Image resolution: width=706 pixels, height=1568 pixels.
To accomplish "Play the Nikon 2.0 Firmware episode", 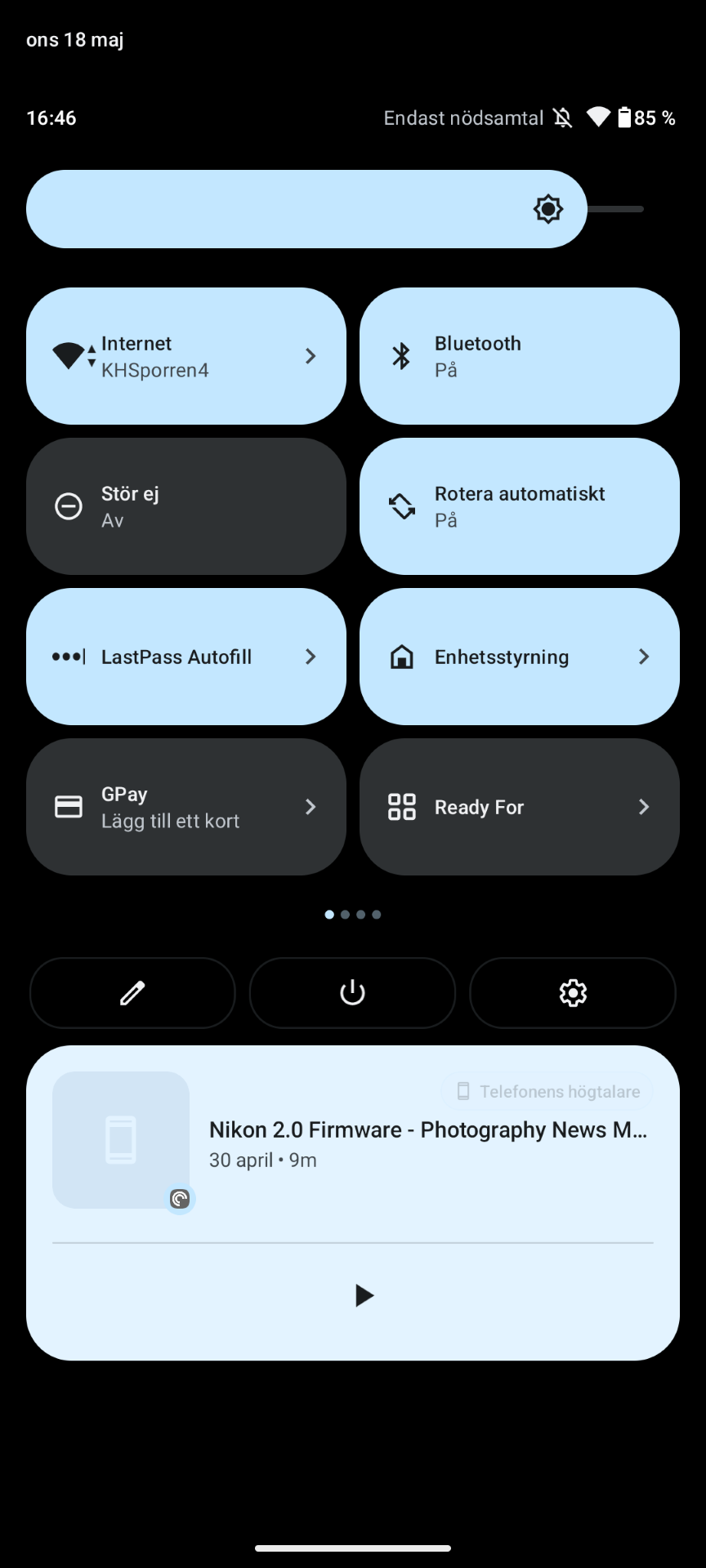I will pyautogui.click(x=364, y=1295).
